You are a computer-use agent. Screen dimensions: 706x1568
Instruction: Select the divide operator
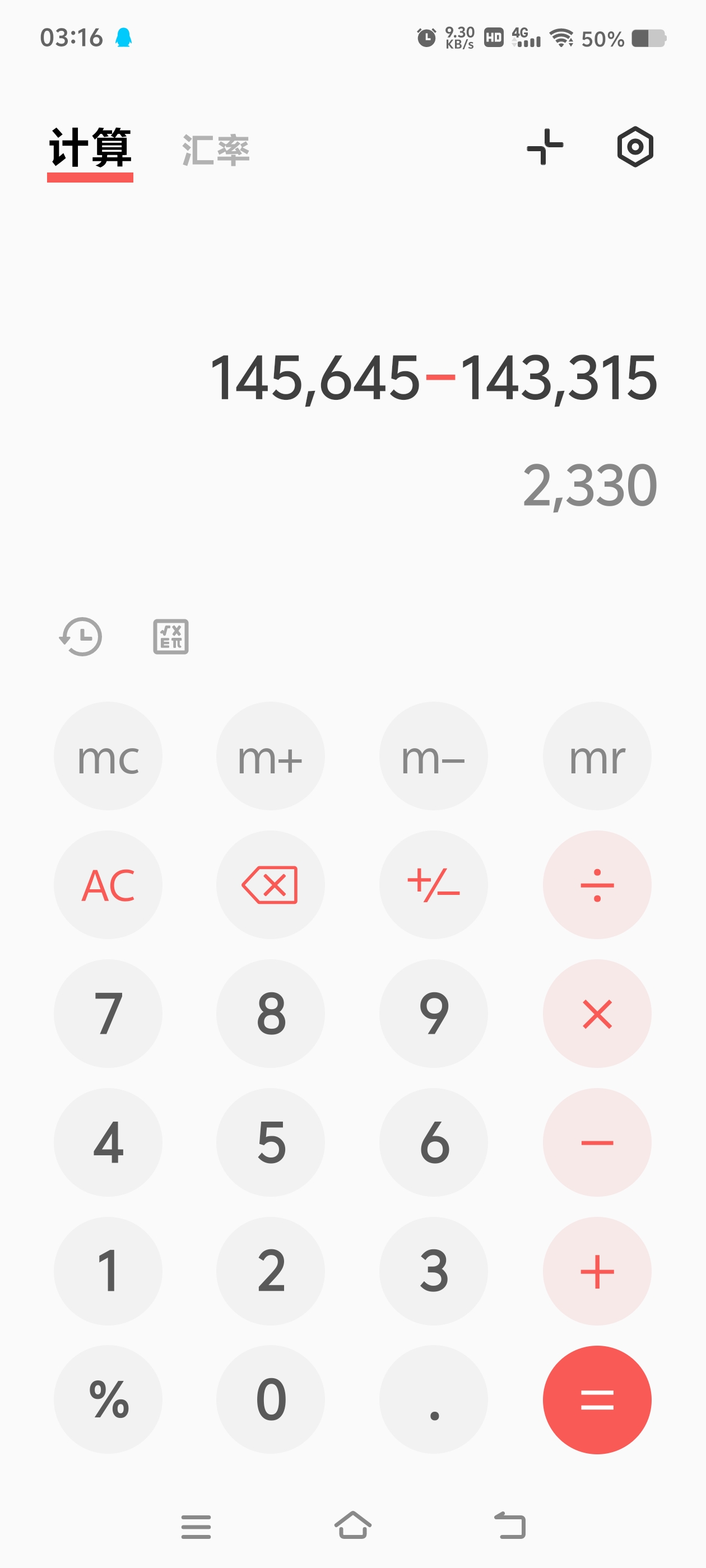pyautogui.click(x=597, y=885)
